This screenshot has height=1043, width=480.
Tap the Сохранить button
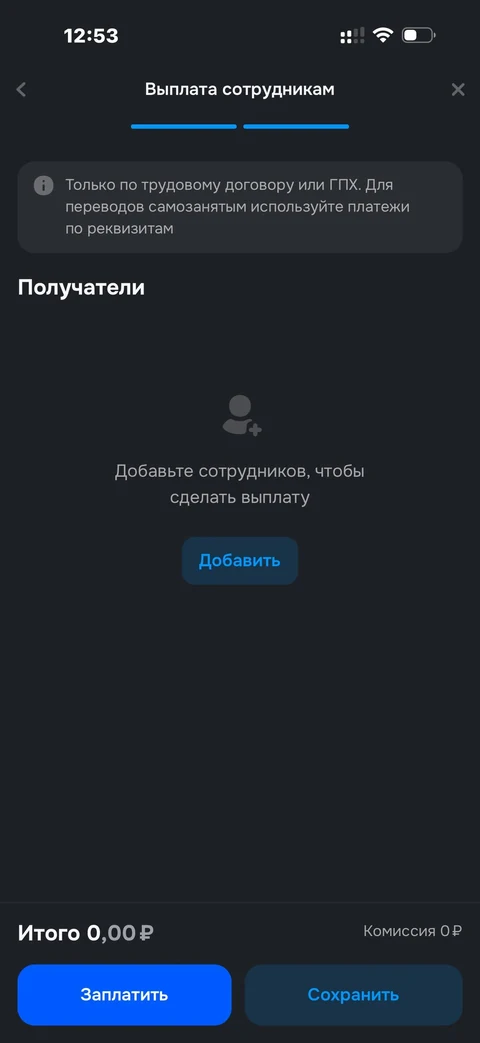[353, 994]
